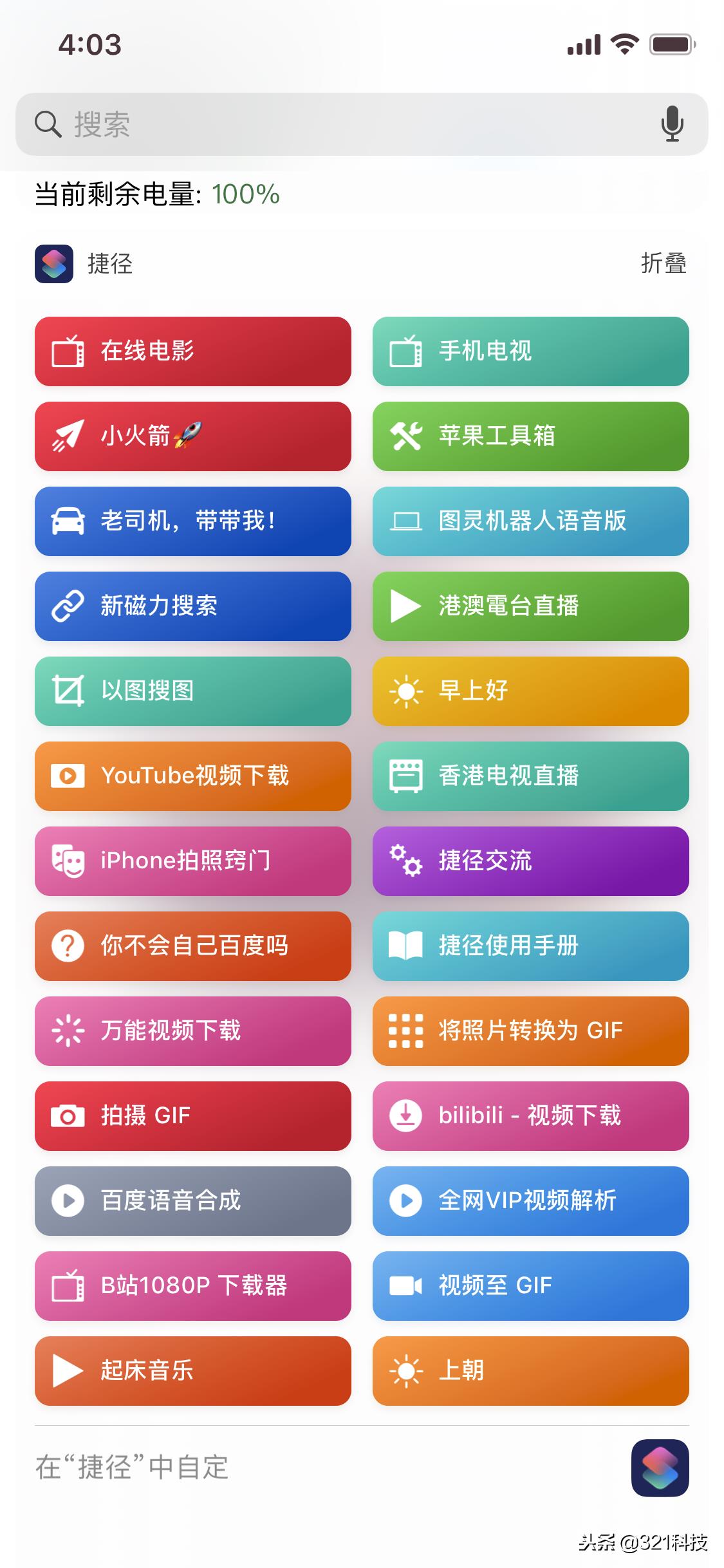Play the 起床音乐 shortcut

[193, 1371]
